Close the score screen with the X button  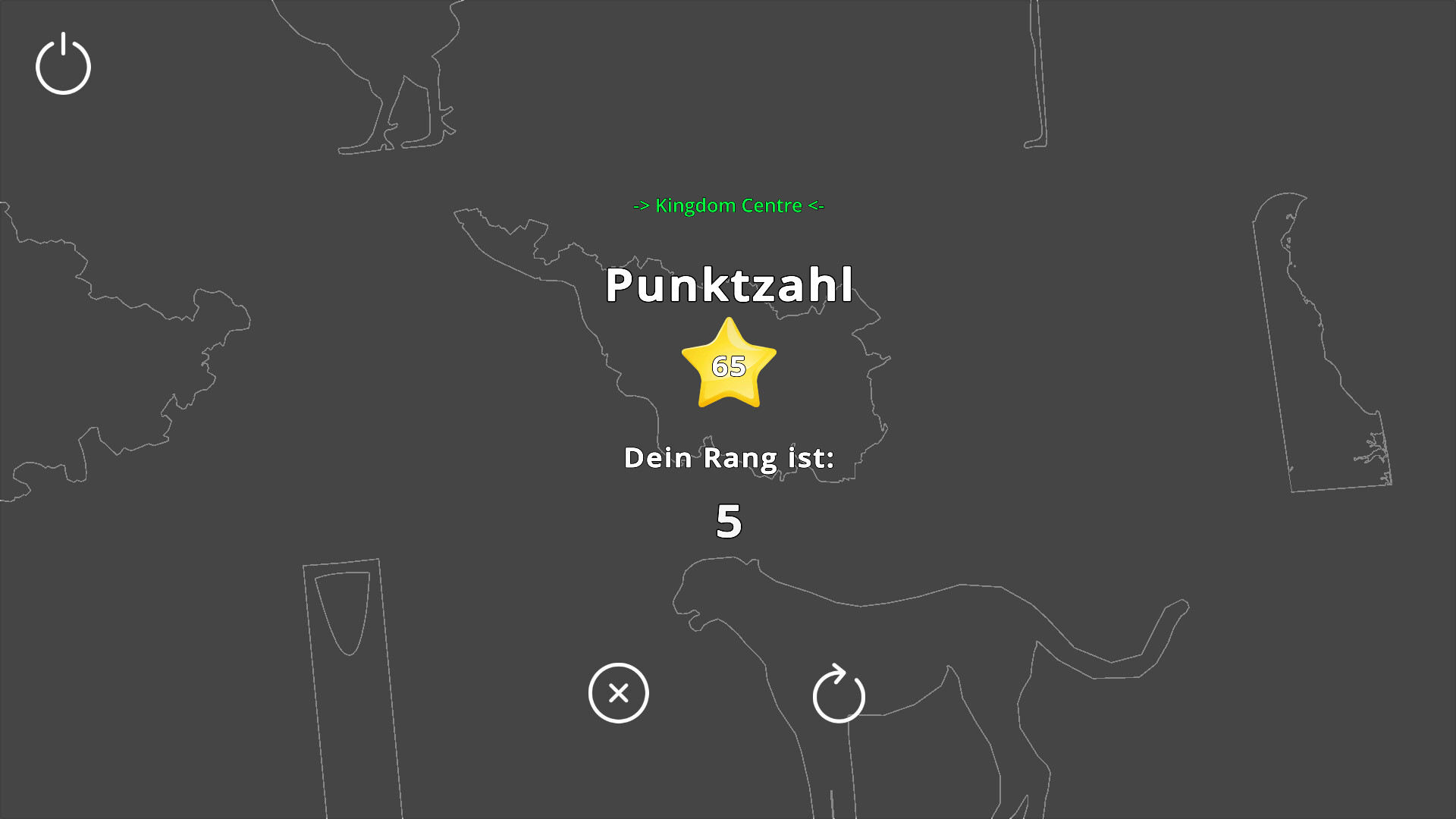[618, 693]
